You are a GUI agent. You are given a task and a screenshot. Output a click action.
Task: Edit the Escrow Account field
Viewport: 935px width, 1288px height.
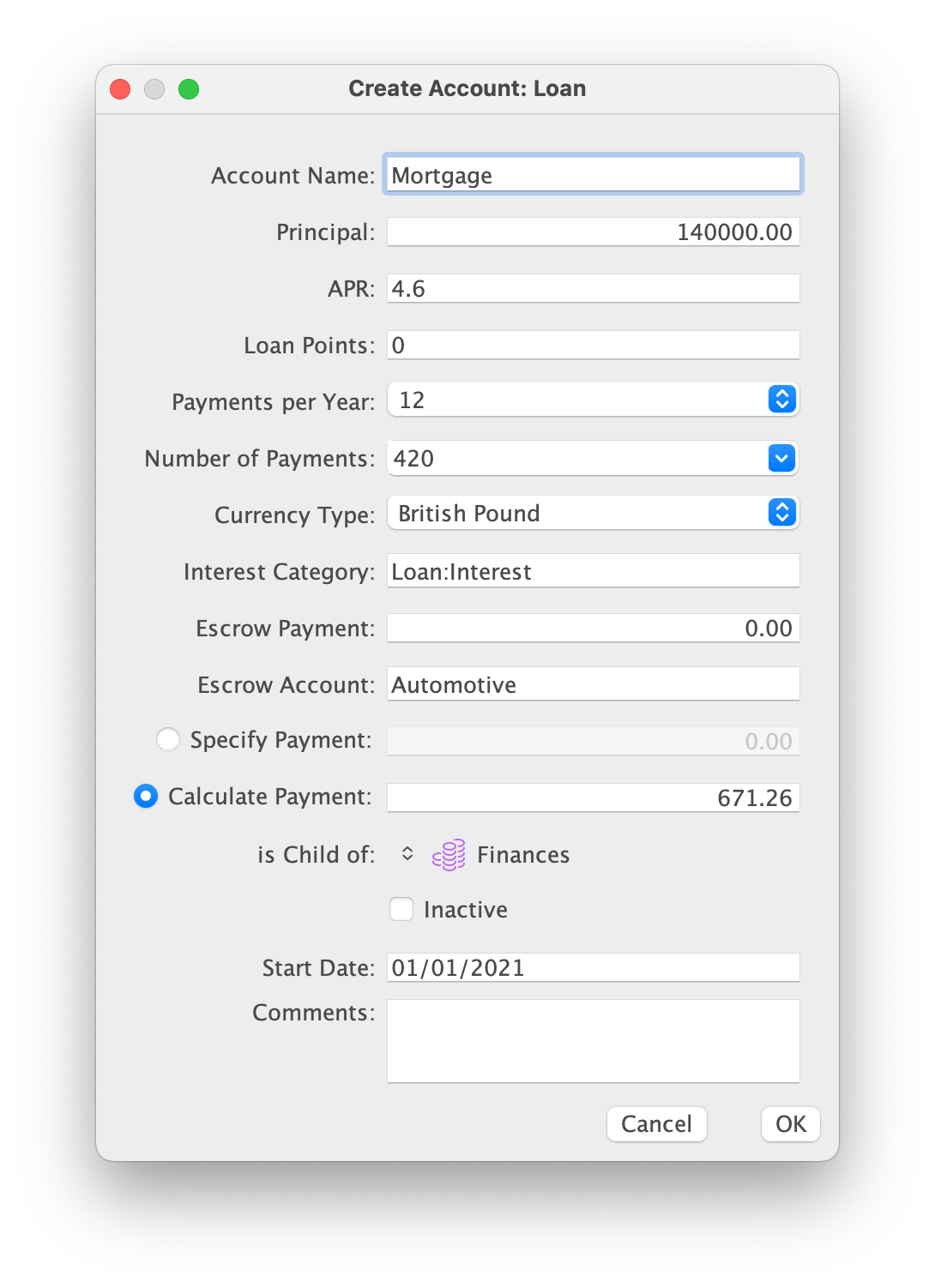[x=592, y=685]
